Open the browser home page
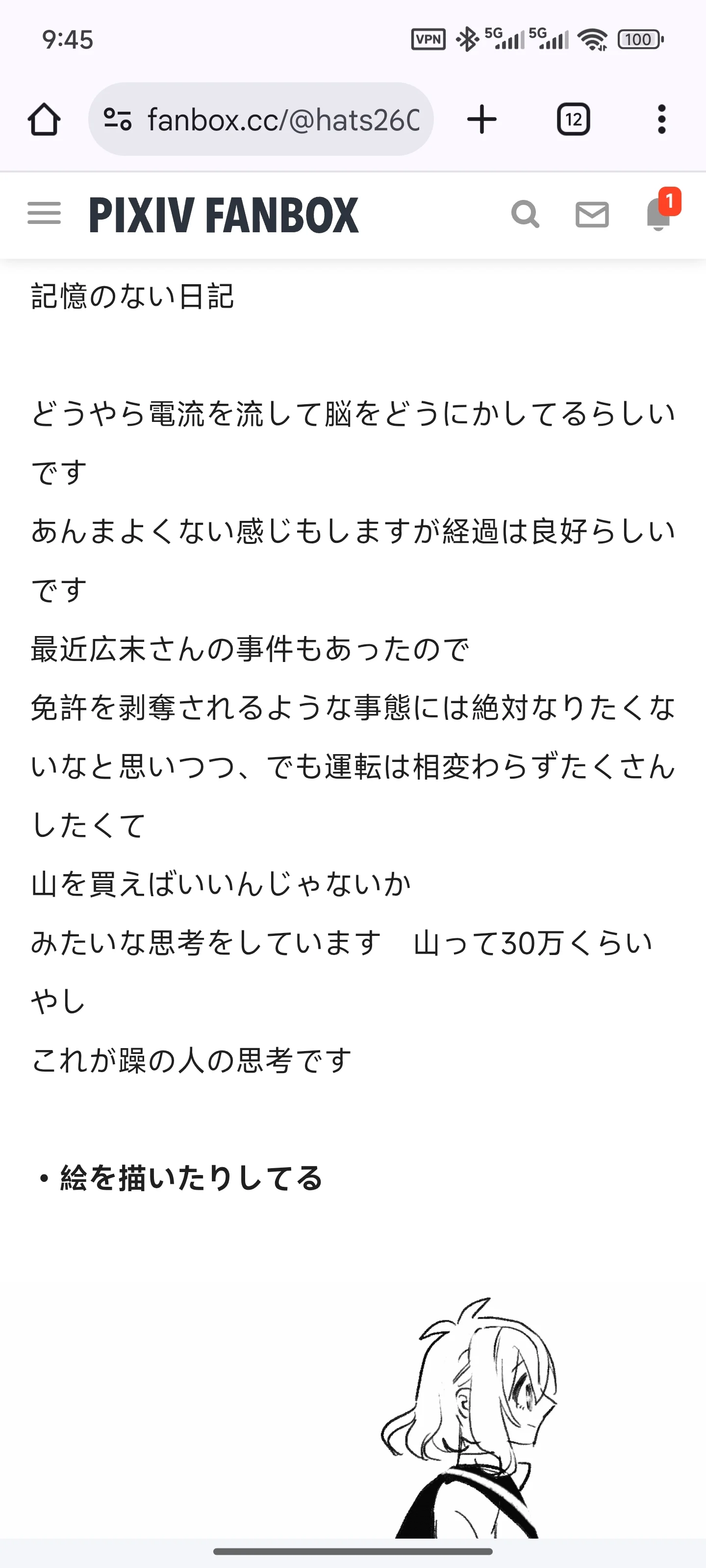Viewport: 706px width, 1568px height. [x=44, y=119]
